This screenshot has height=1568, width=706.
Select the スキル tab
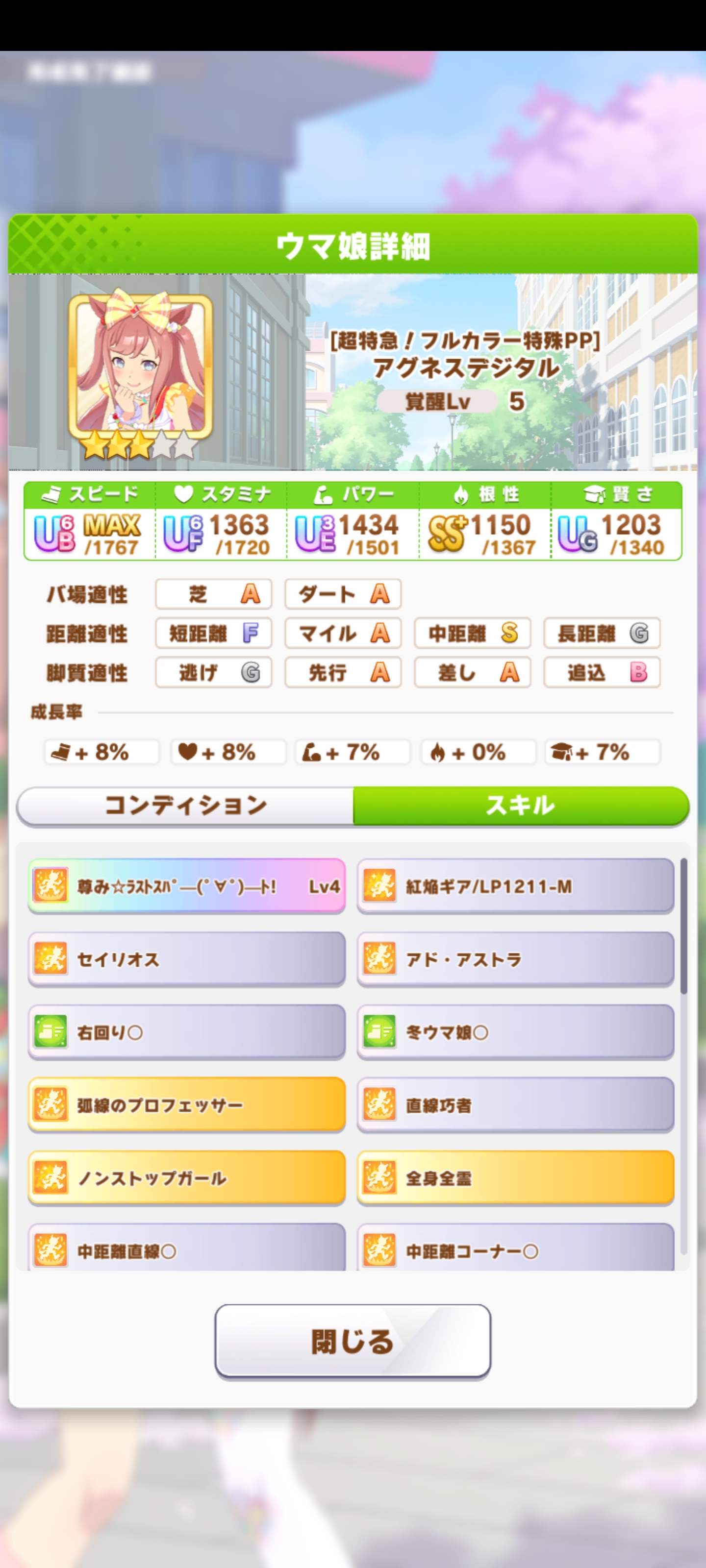tap(521, 805)
